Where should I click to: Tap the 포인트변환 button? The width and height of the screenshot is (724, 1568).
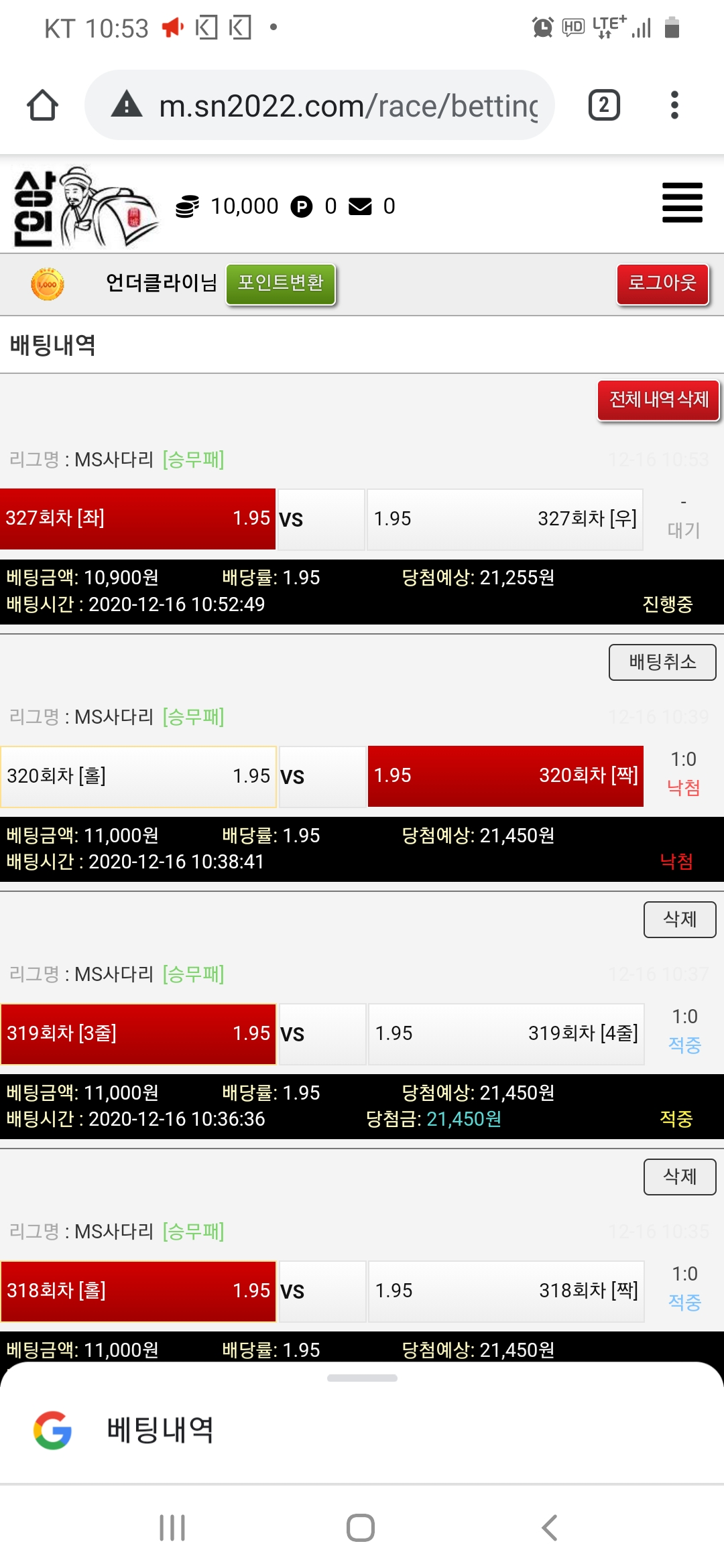point(280,283)
